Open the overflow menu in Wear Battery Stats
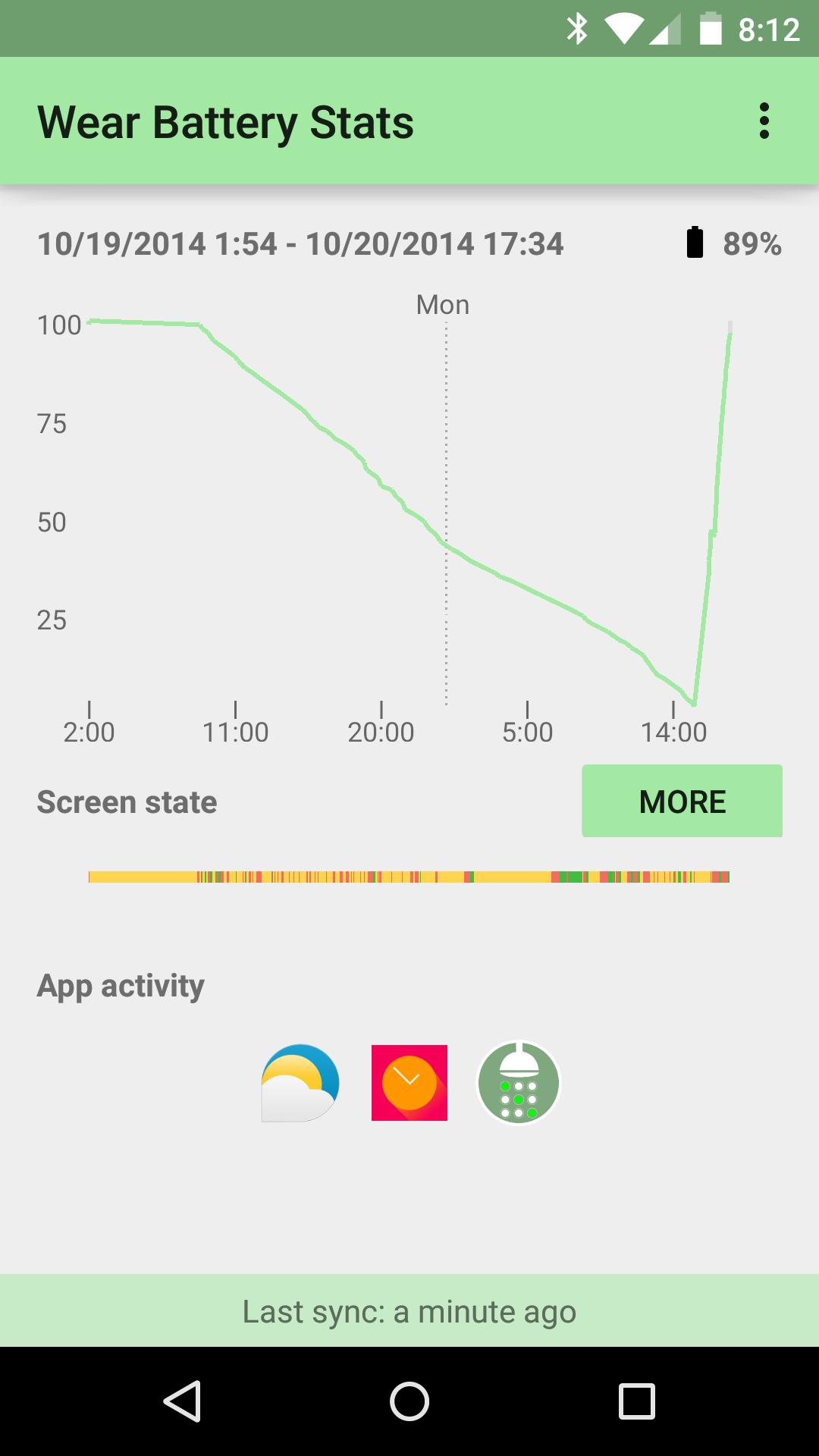Viewport: 819px width, 1456px height. [x=764, y=121]
